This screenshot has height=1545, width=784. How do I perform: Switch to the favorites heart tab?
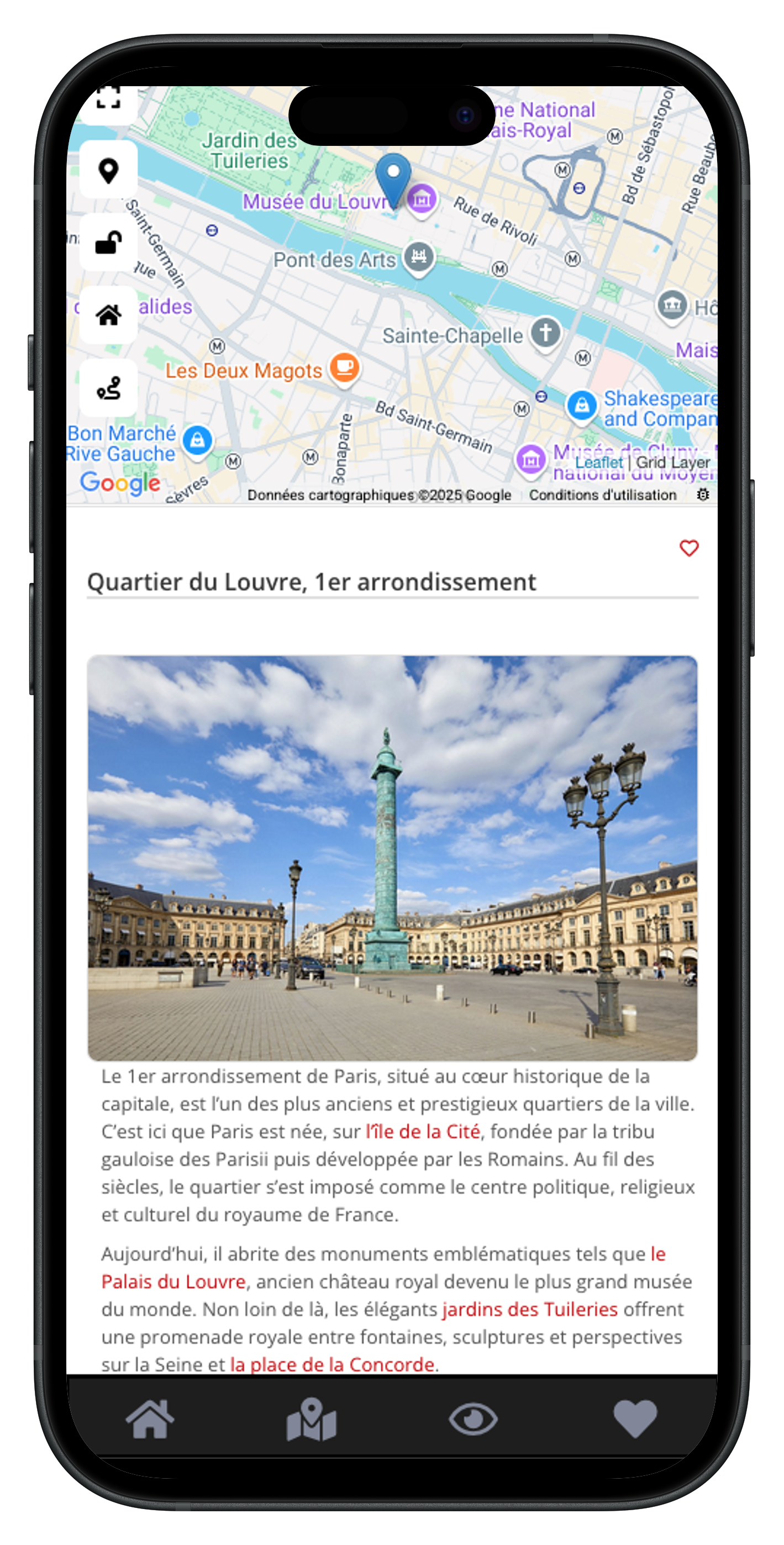click(635, 1418)
